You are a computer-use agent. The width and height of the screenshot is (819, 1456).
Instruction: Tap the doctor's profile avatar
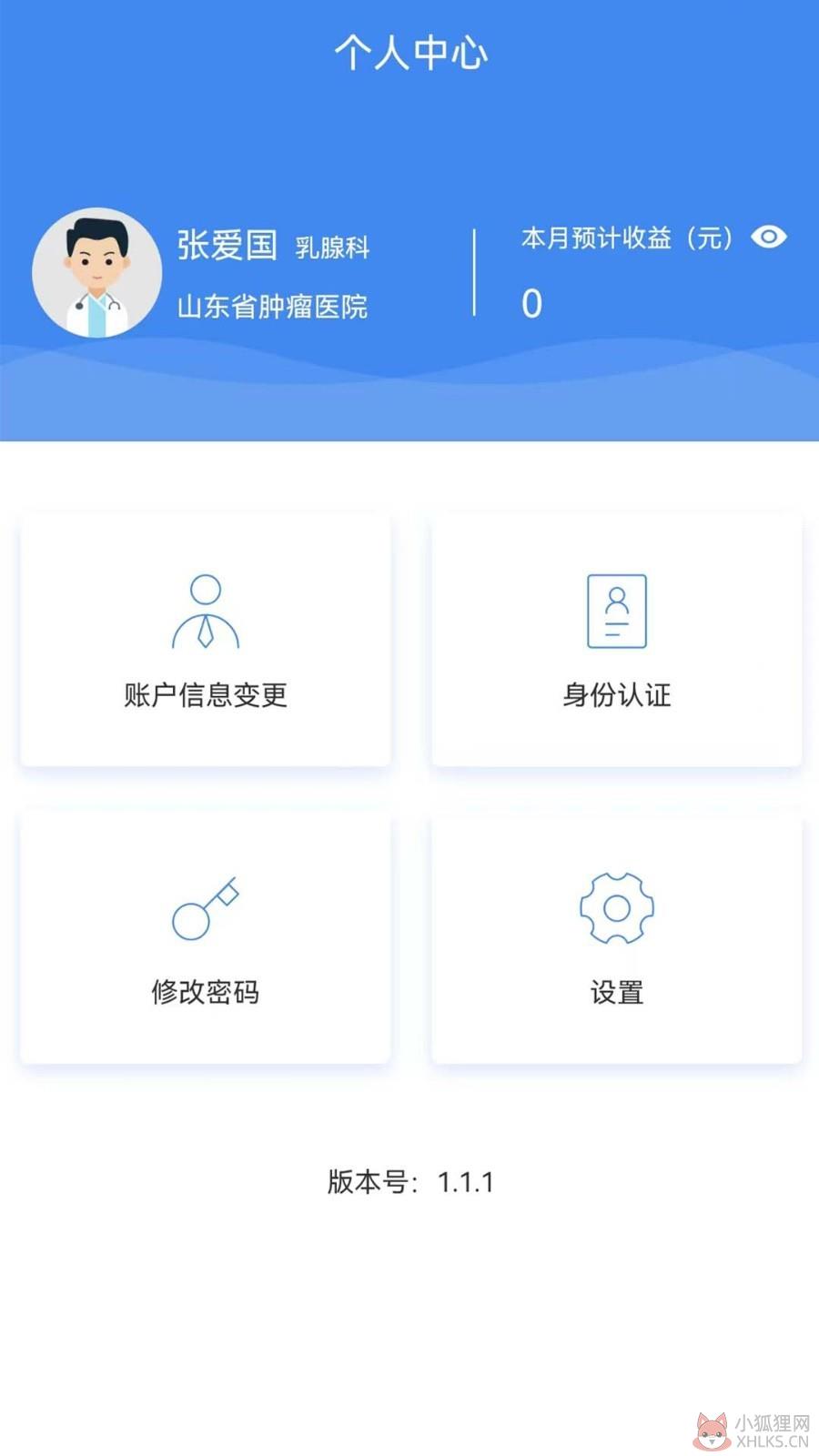(97, 273)
